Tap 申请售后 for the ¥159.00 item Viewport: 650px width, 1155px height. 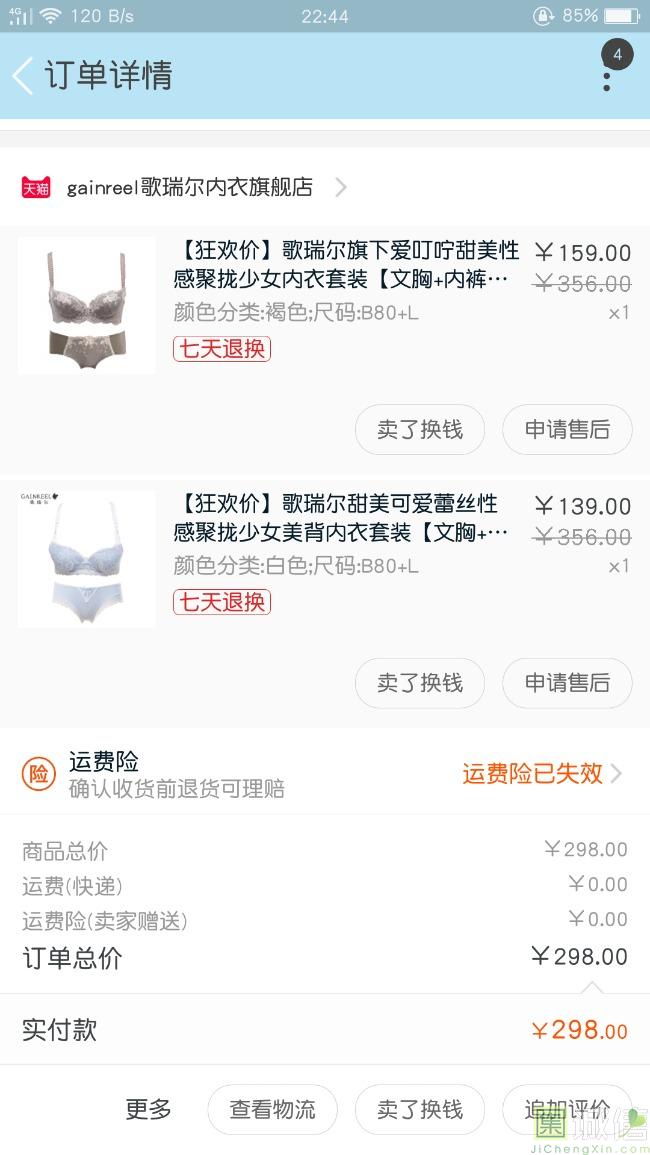click(567, 430)
